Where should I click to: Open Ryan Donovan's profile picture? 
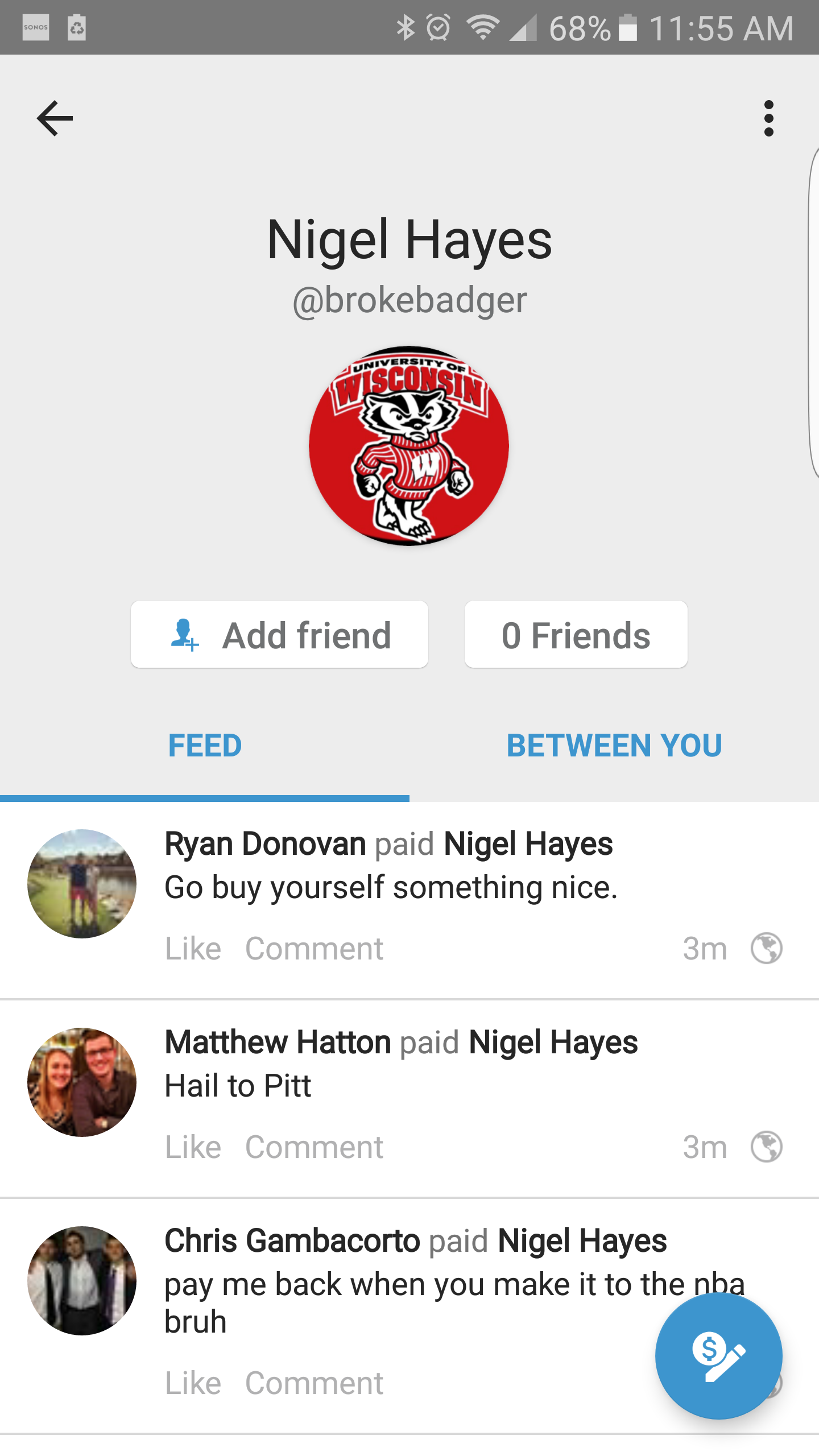(82, 884)
